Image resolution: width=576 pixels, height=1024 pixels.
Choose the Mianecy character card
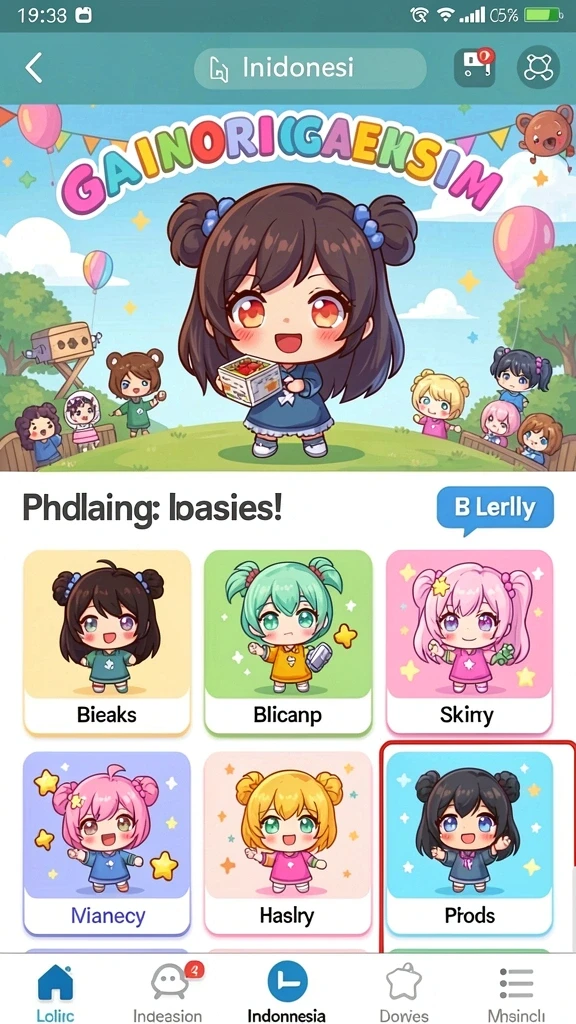coord(107,844)
